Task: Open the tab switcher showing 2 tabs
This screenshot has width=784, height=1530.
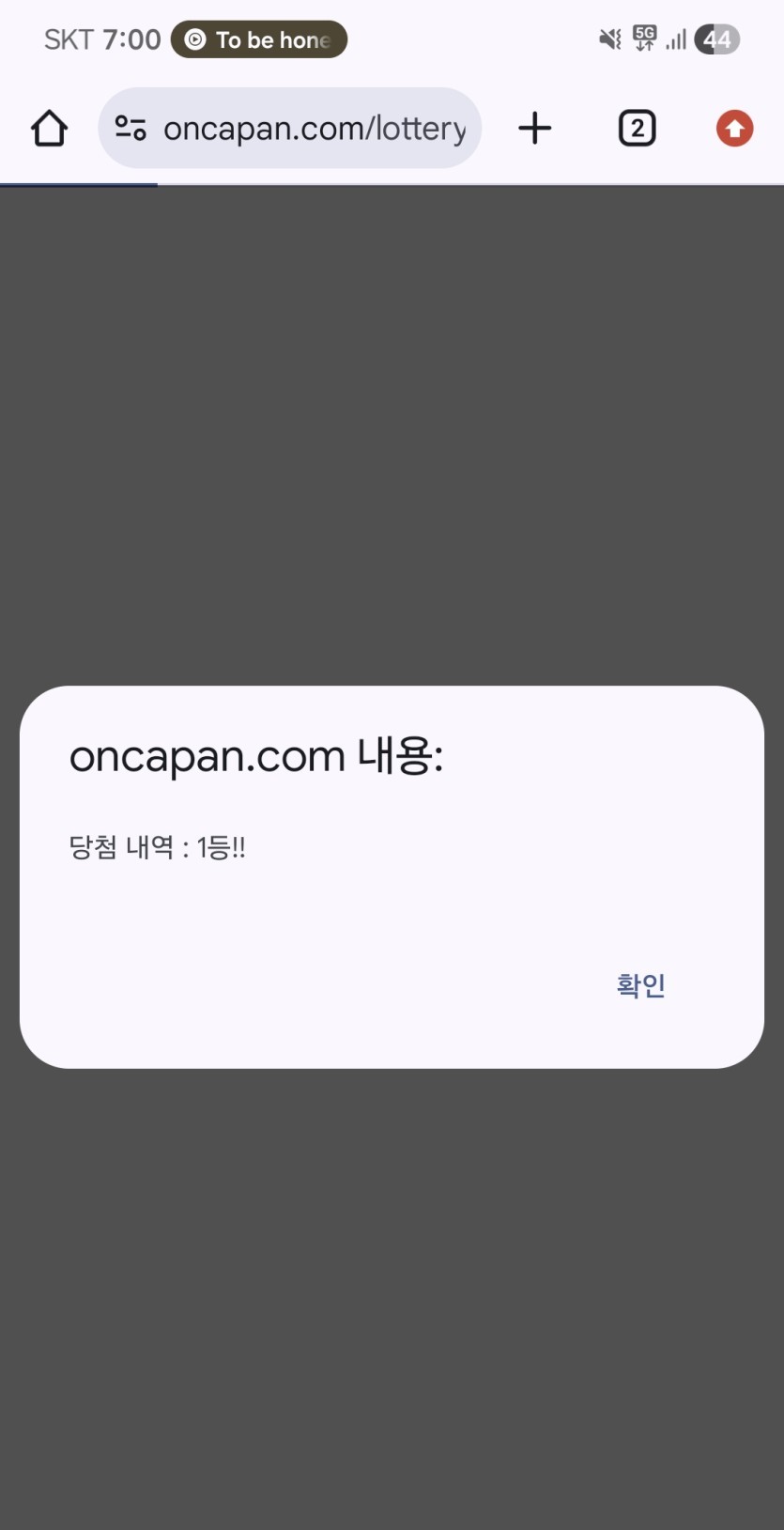Action: click(x=637, y=129)
